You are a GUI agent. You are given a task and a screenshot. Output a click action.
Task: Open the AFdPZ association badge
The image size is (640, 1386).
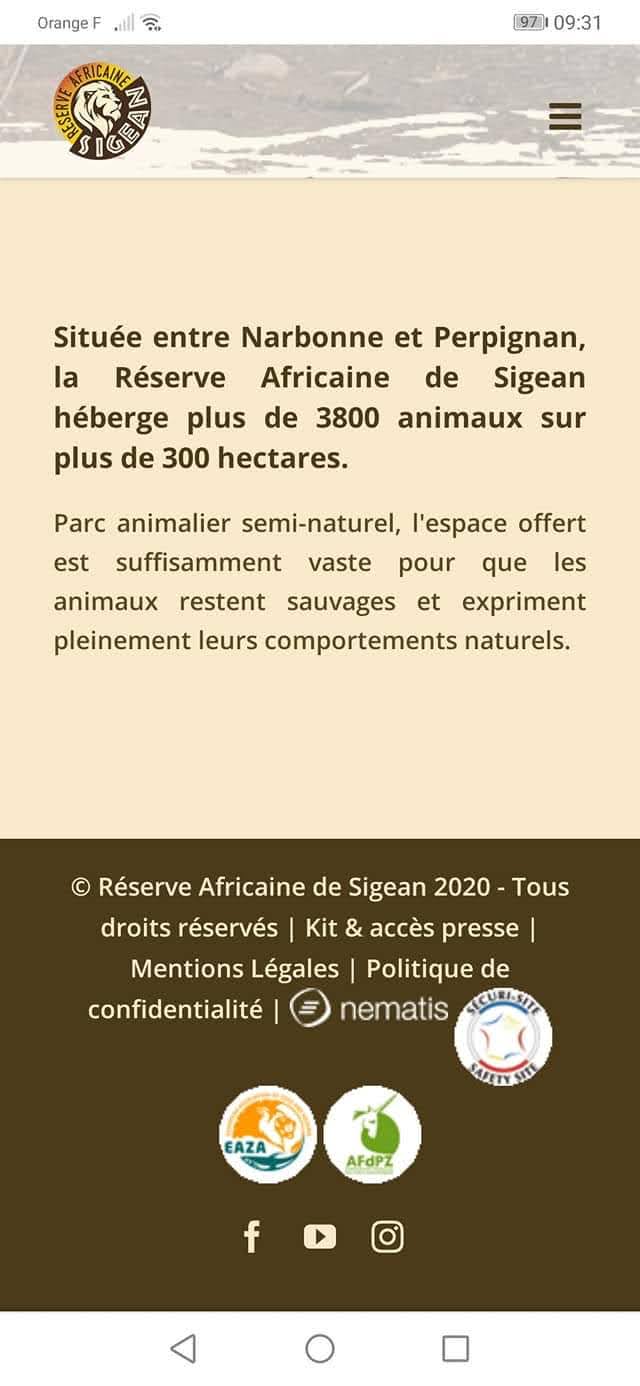[x=372, y=1134]
